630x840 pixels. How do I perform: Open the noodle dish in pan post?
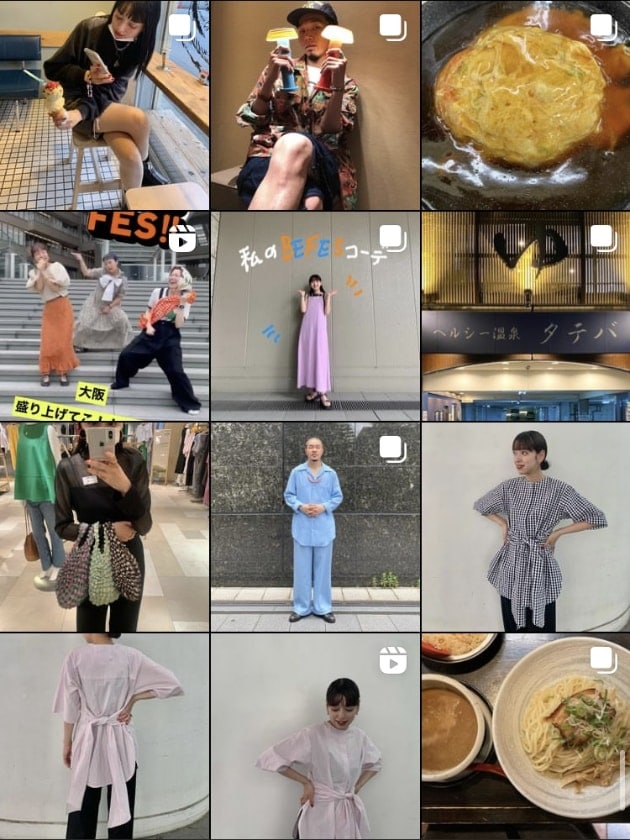[x=526, y=105]
